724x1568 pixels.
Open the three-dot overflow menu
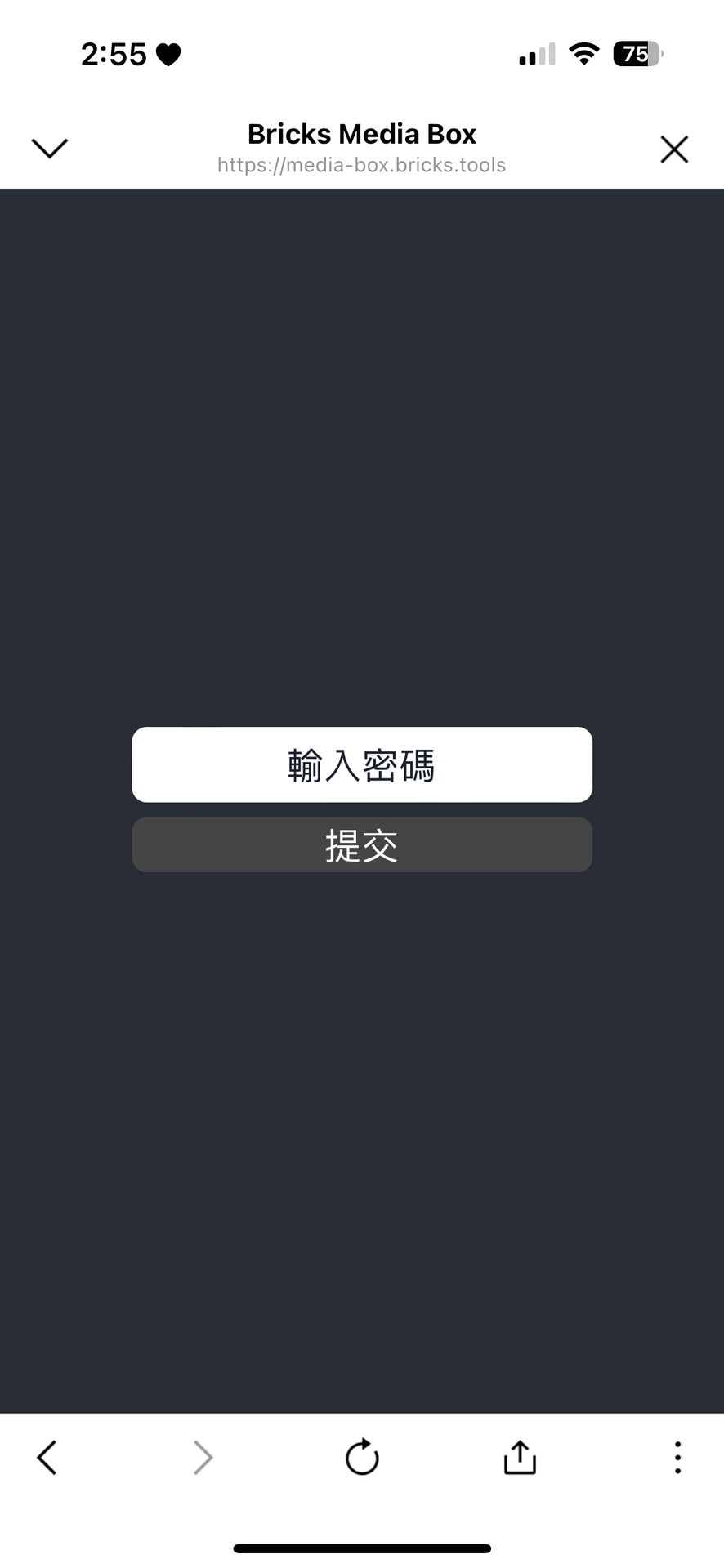click(677, 1458)
